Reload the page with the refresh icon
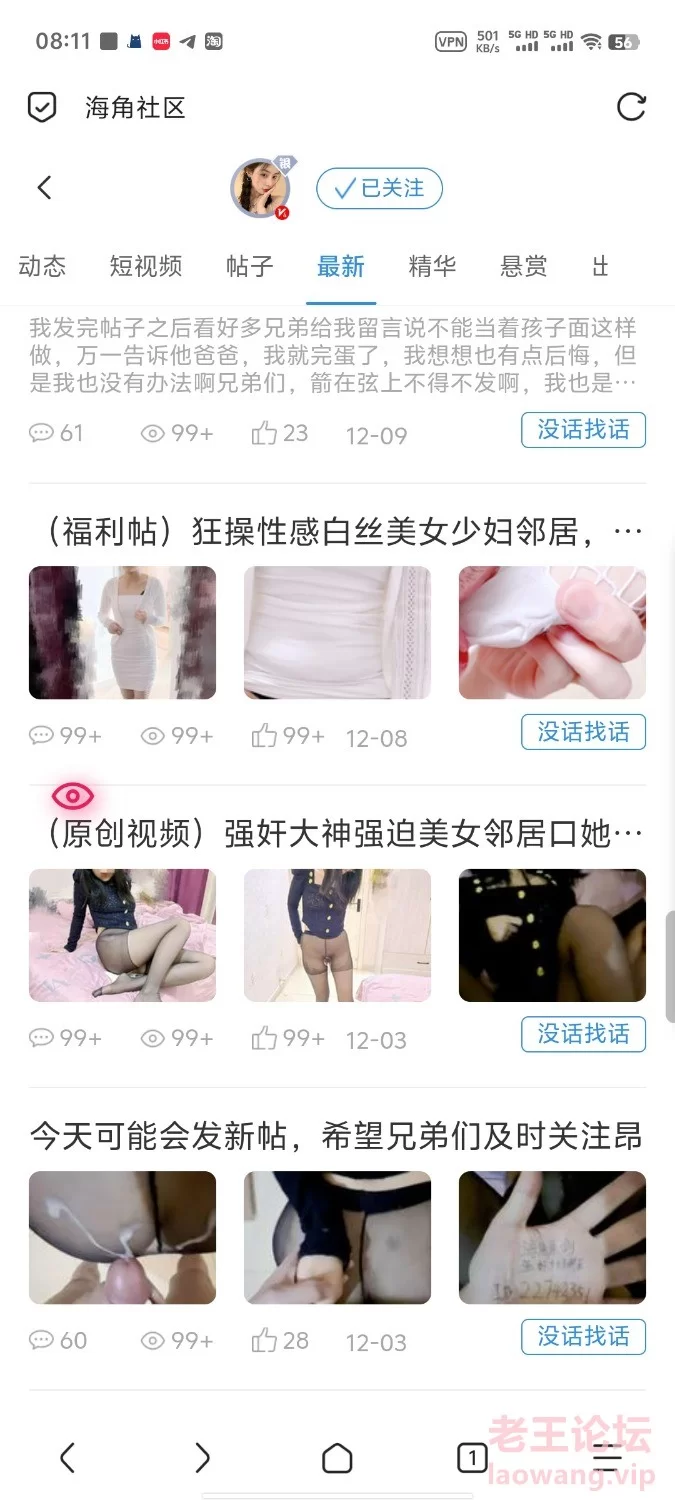Viewport: 675px width, 1500px height. (x=631, y=107)
